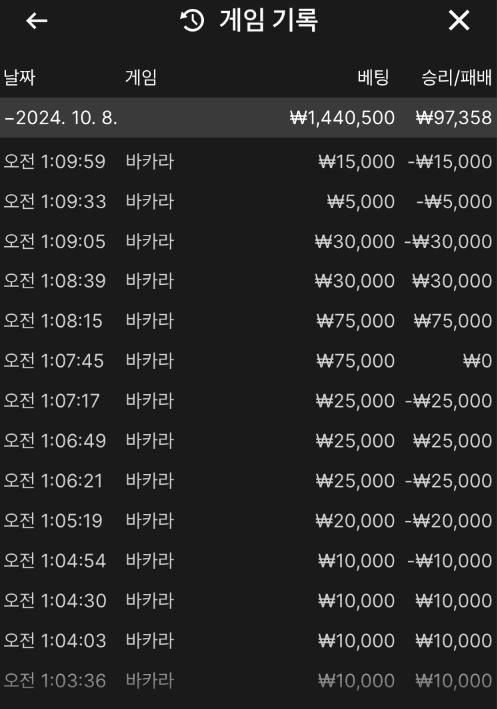The height and width of the screenshot is (709, 497).
Task: Collapse the 2024. 10. 8. date group
Action: 248,118
